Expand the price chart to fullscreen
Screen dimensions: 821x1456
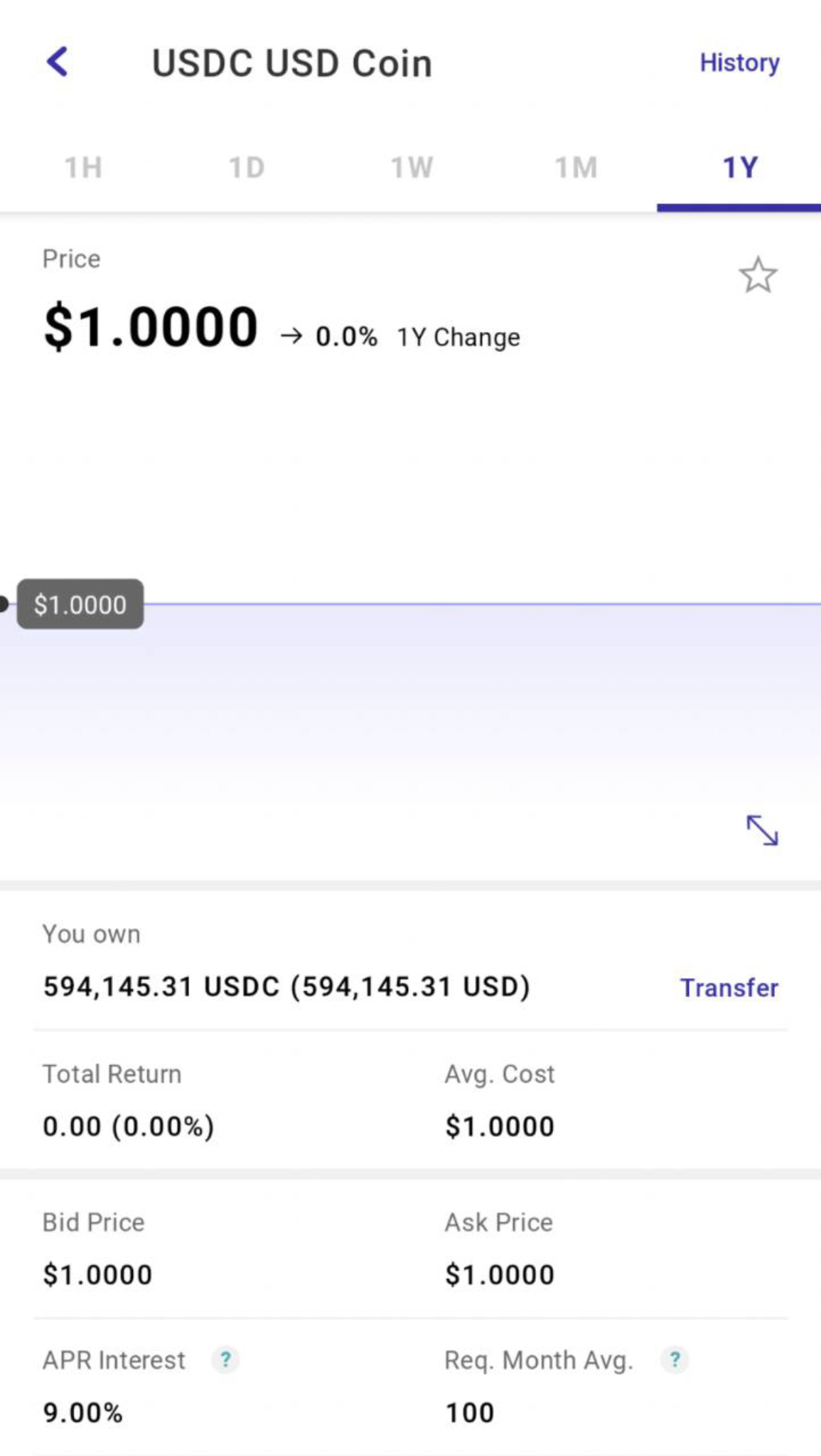click(x=762, y=830)
